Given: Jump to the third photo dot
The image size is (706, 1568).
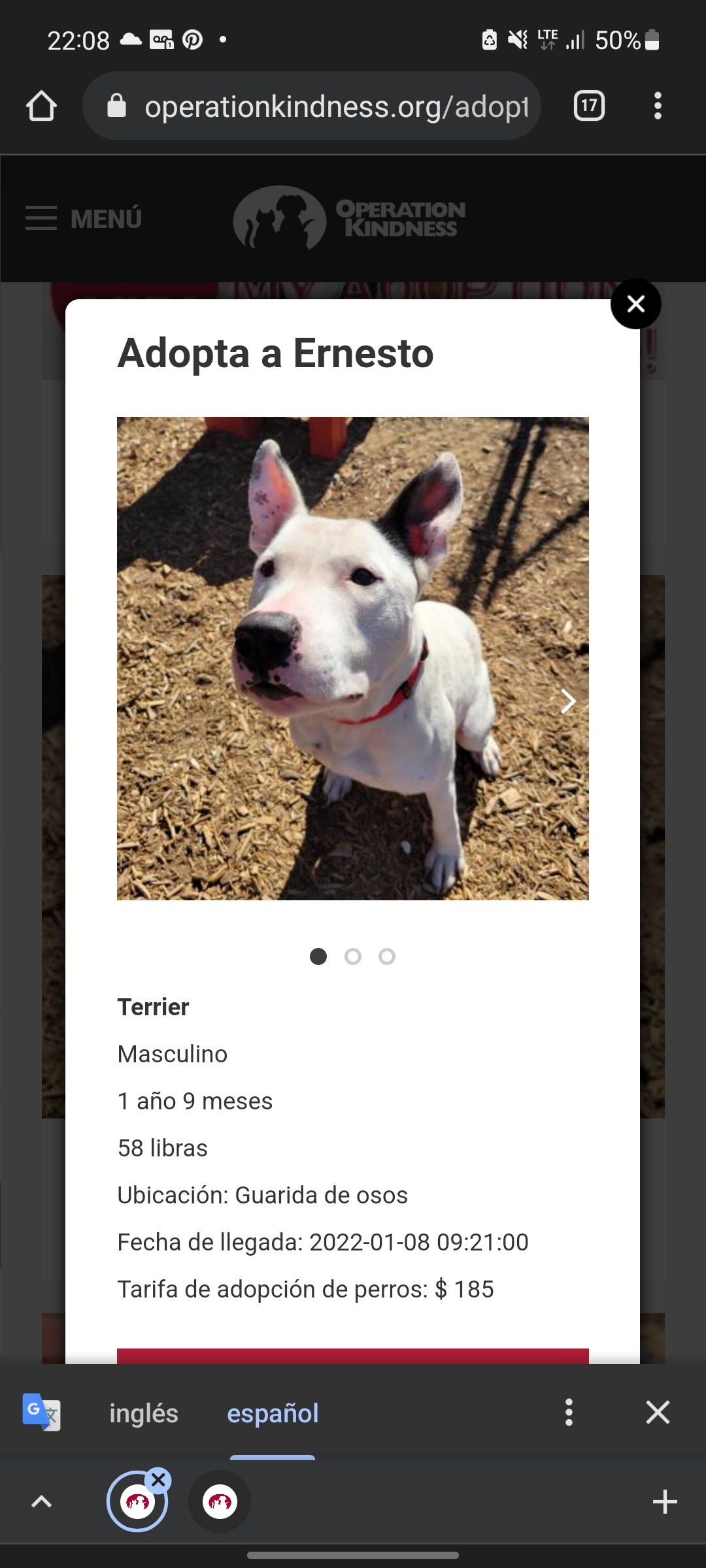Looking at the screenshot, I should (387, 956).
